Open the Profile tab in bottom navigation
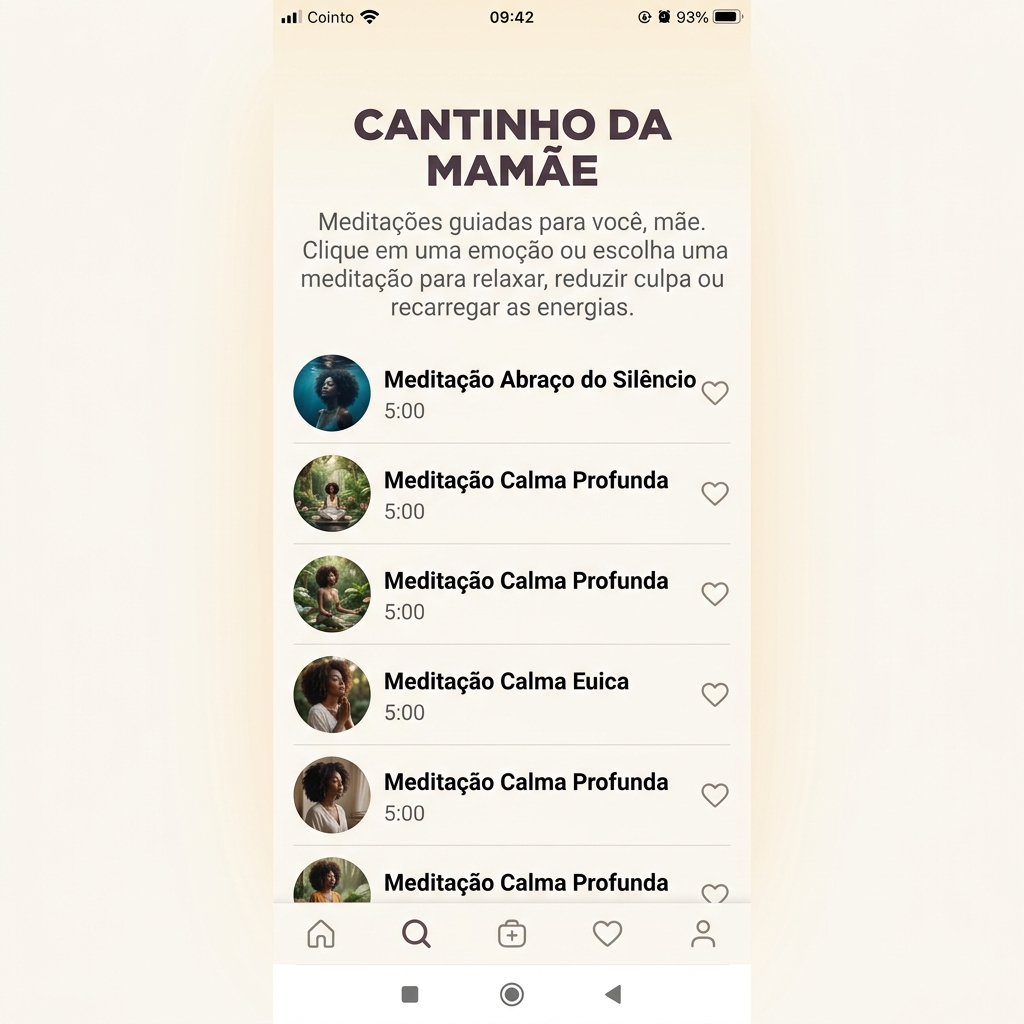This screenshot has height=1024, width=1024. 703,934
